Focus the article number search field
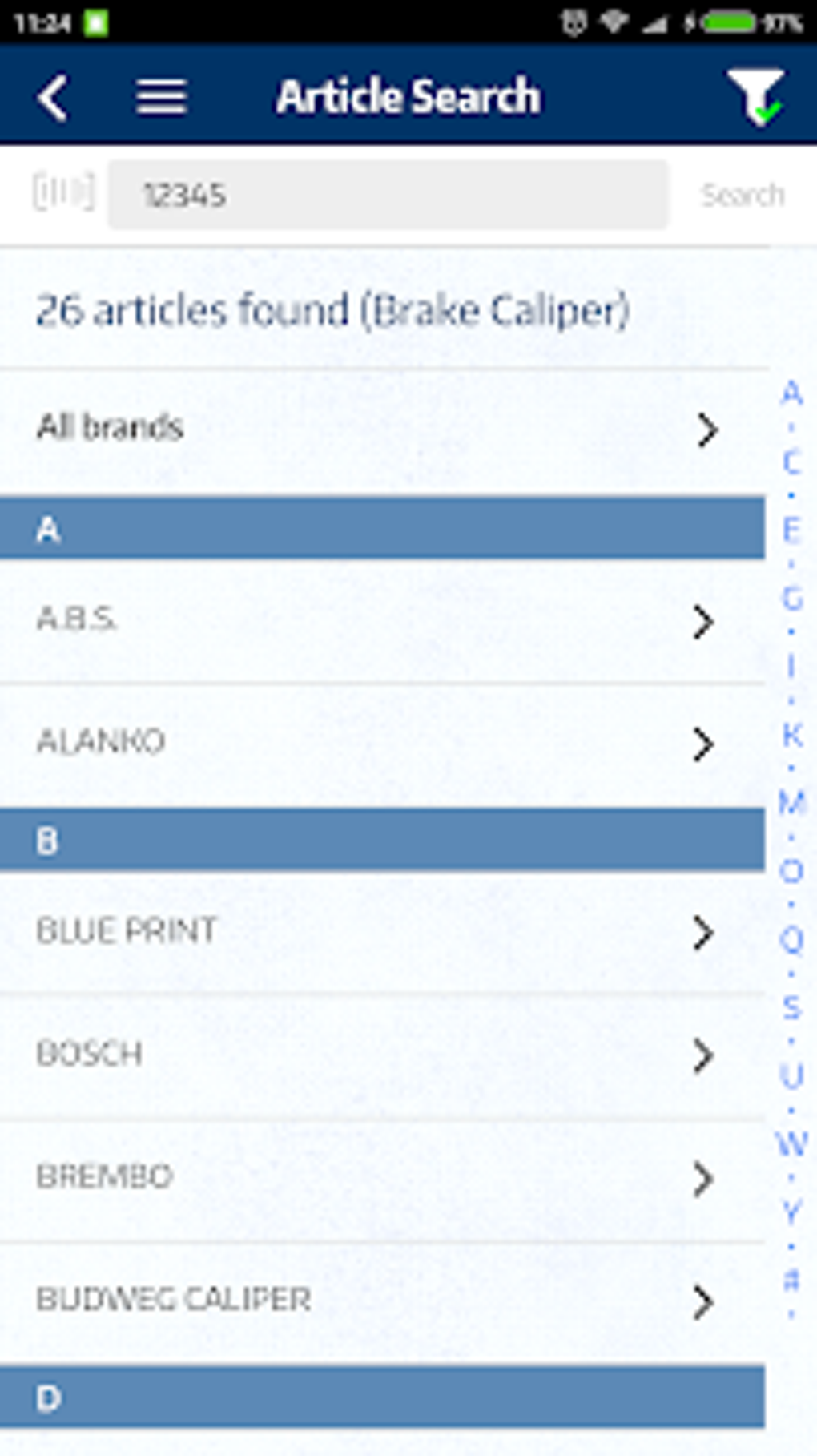The width and height of the screenshot is (817, 1456). tap(388, 195)
